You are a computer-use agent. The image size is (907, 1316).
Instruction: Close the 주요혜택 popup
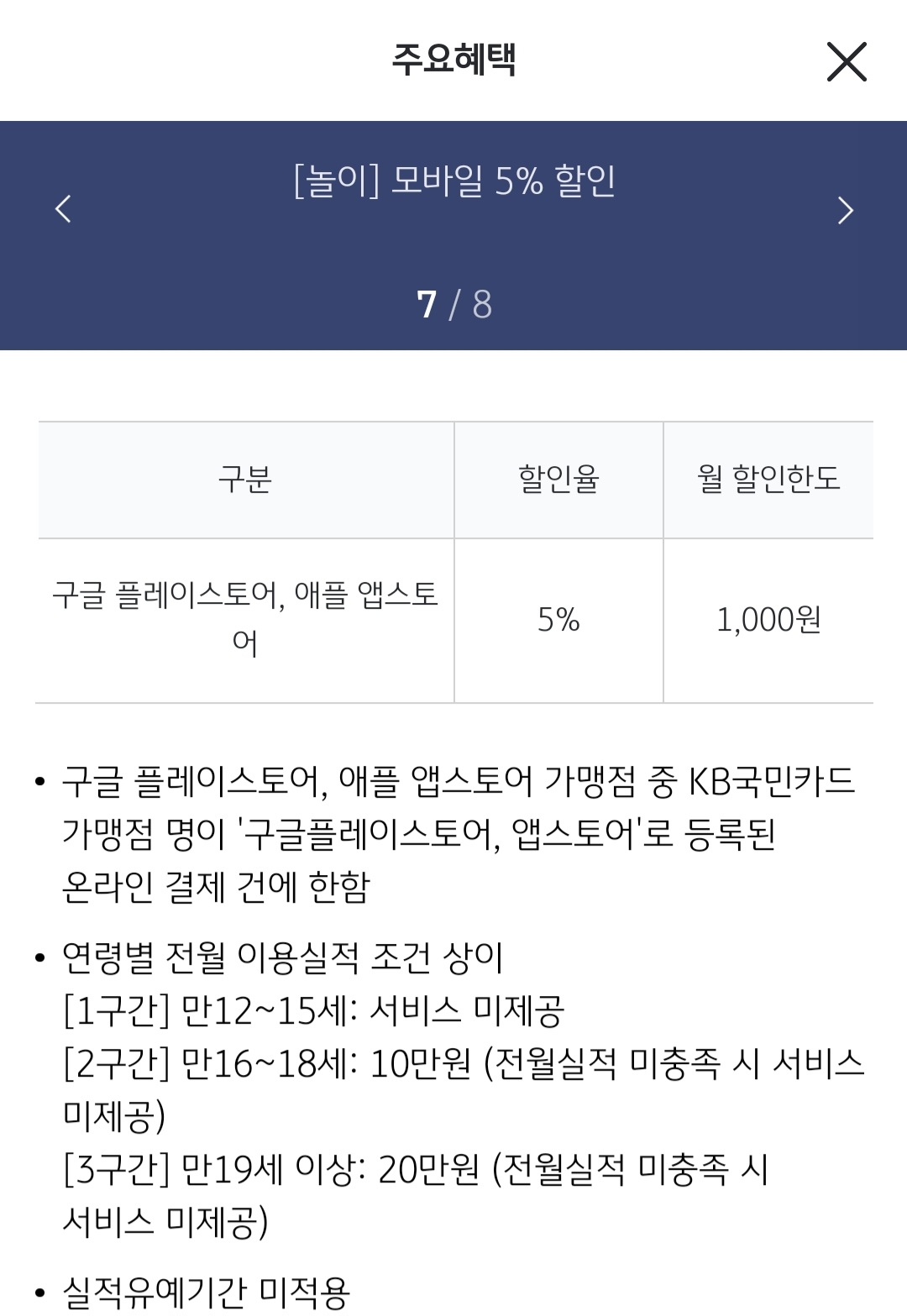[x=846, y=62]
